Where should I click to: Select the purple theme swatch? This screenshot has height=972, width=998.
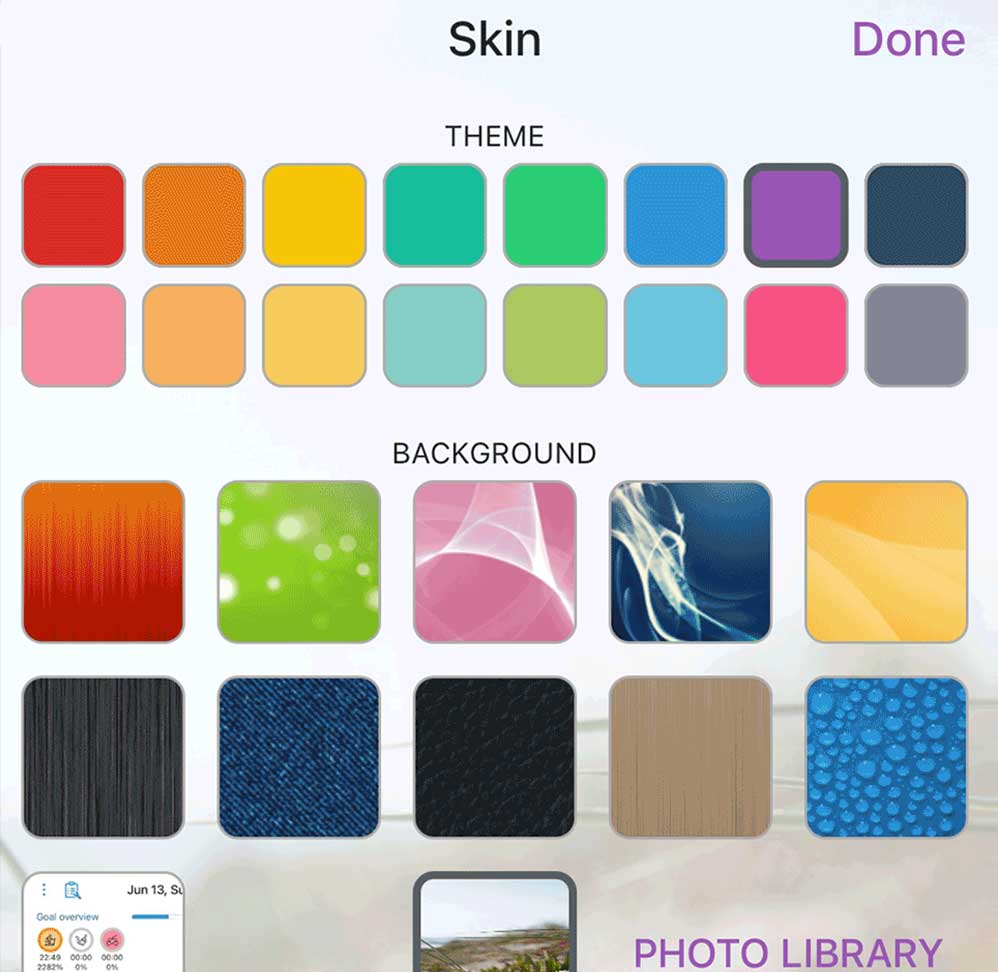coord(796,215)
